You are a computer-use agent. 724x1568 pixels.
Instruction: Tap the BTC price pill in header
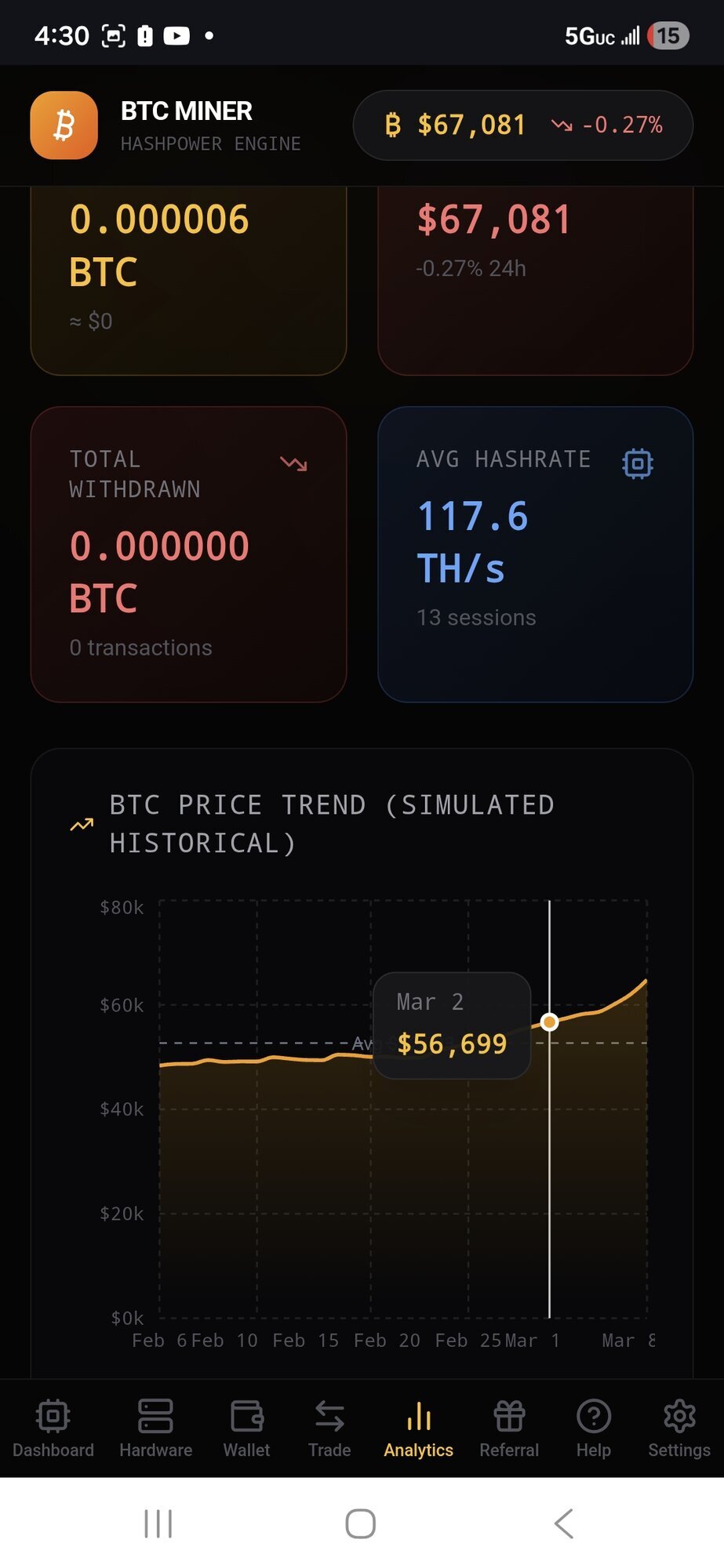pyautogui.click(x=522, y=125)
